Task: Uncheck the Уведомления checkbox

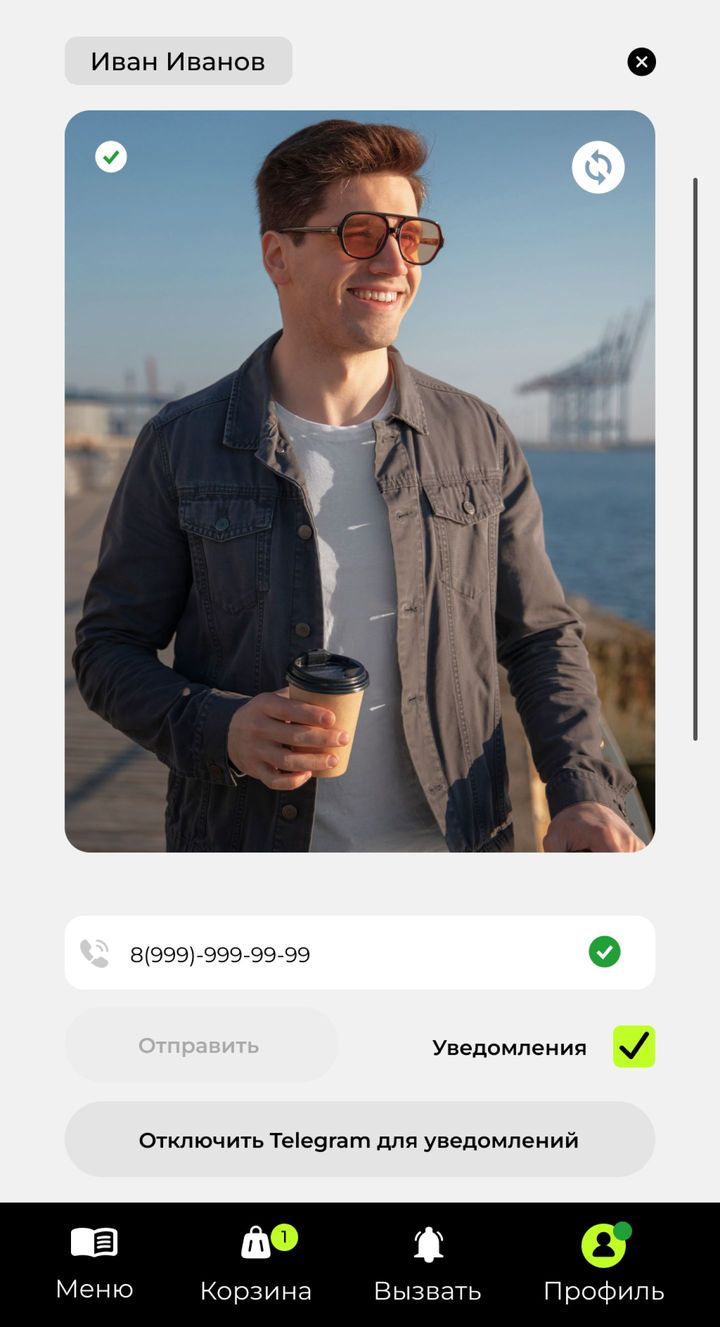Action: tap(634, 1047)
